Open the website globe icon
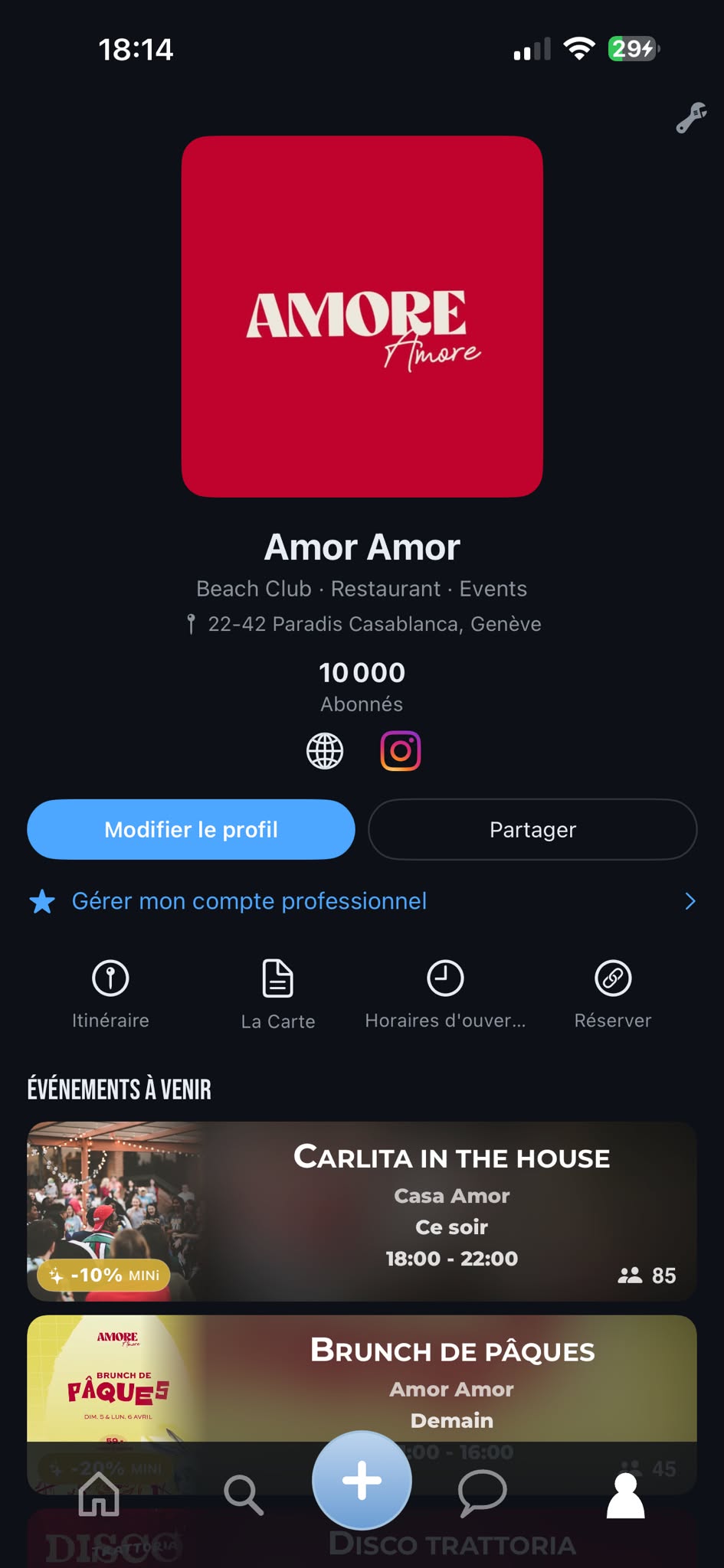724x1568 pixels. click(325, 750)
